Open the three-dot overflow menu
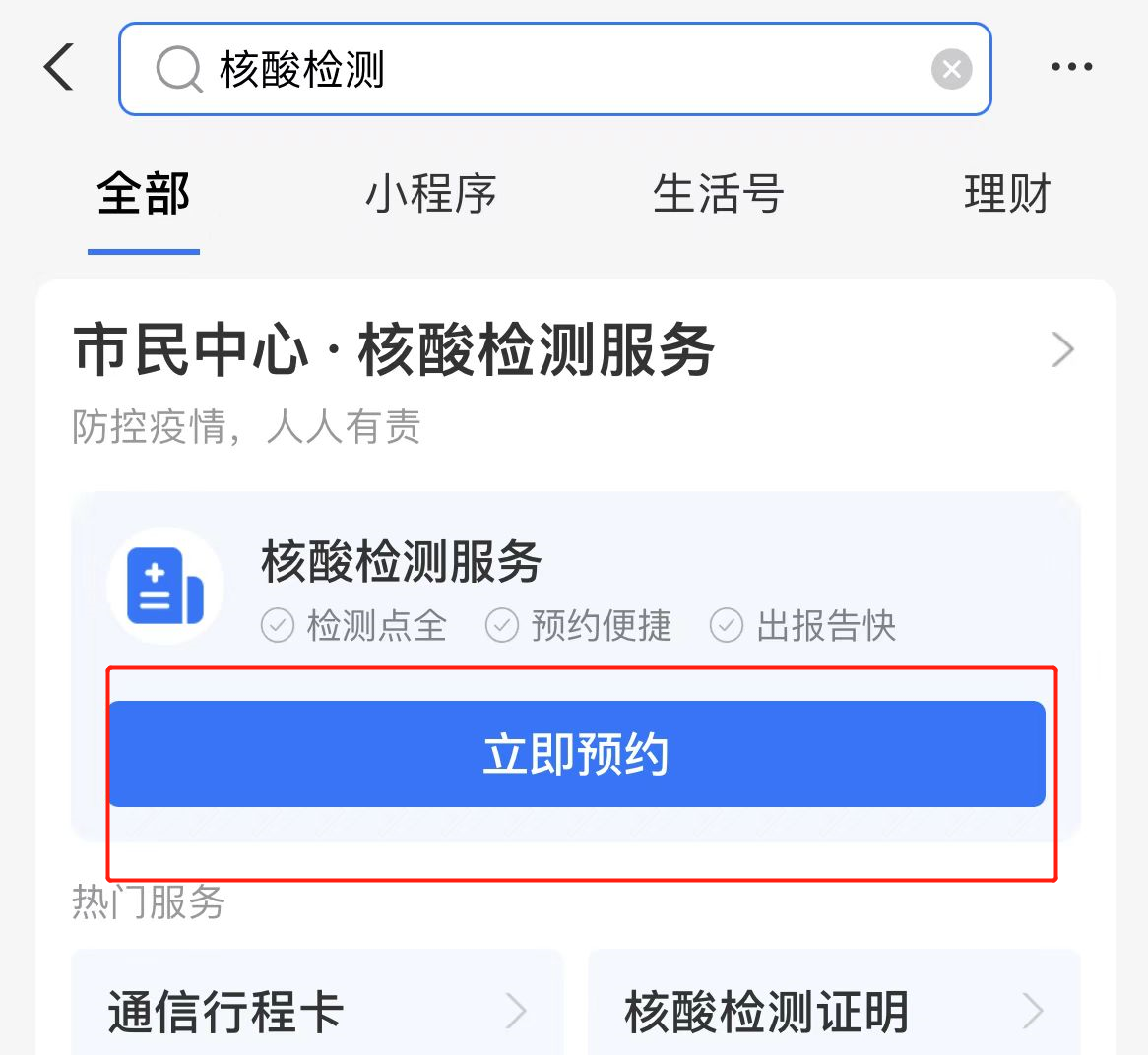1148x1055 pixels. 1071,67
